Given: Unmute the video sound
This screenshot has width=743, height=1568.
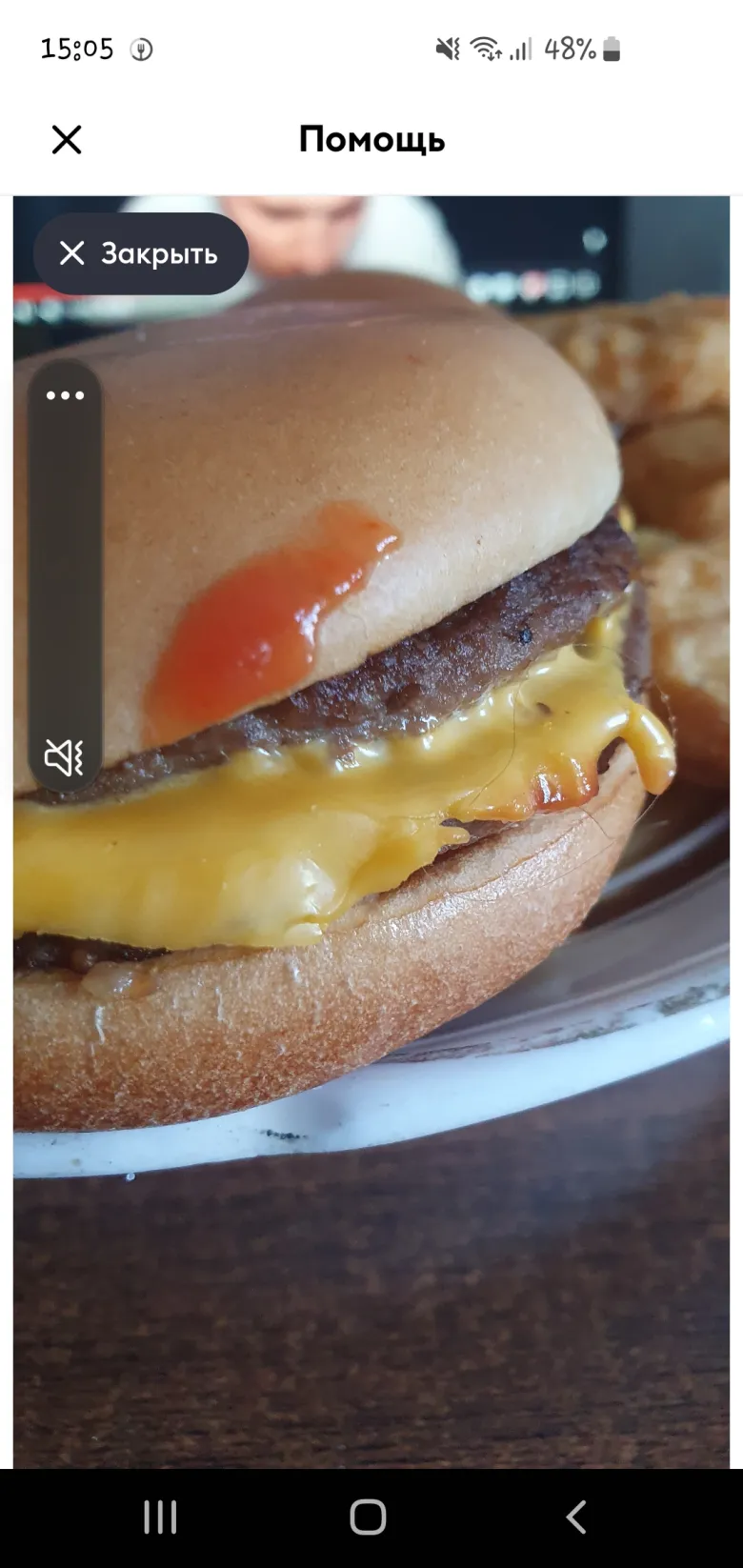Looking at the screenshot, I should 64,757.
